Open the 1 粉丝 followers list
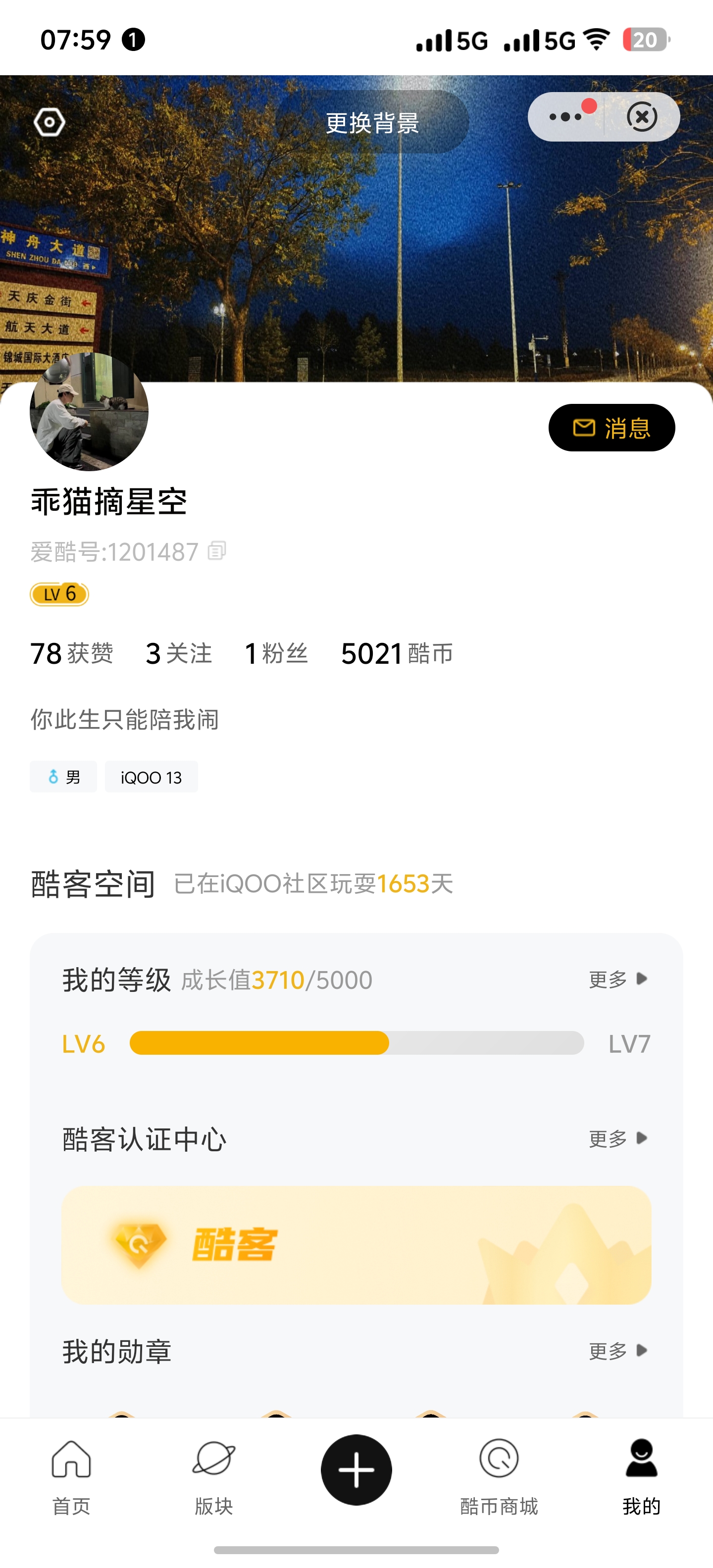 [x=276, y=654]
